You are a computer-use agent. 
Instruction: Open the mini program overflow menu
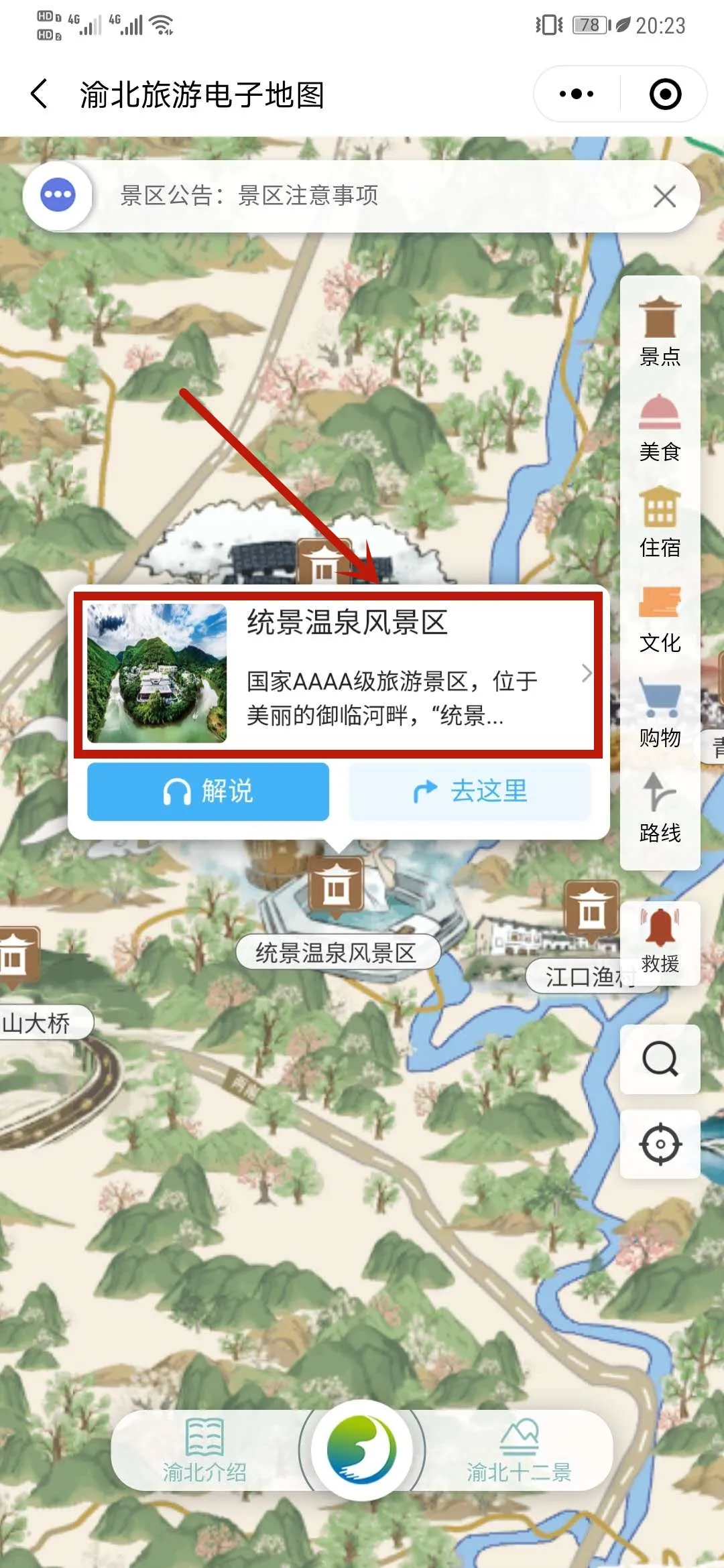point(577,94)
